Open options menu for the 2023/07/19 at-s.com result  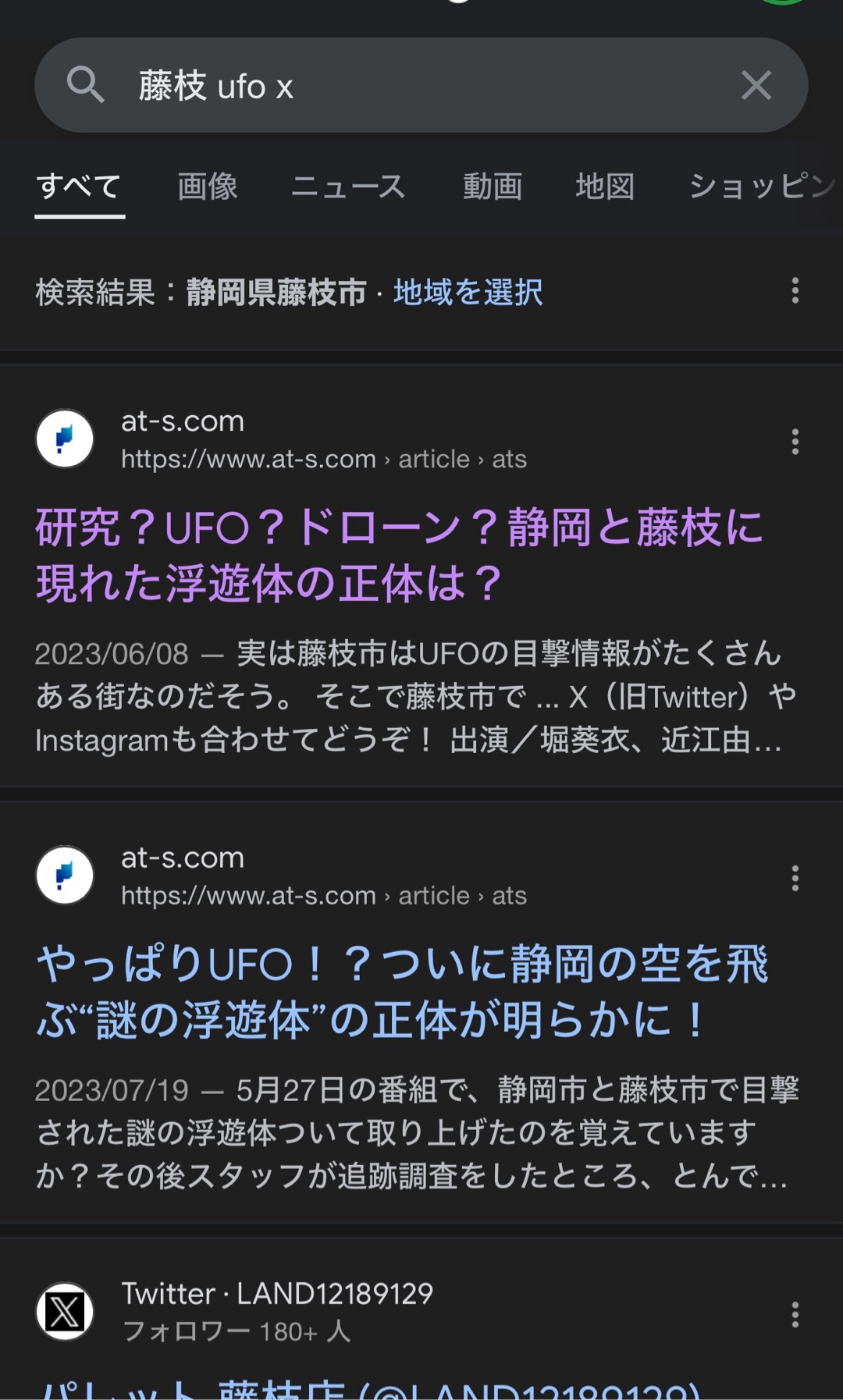(x=795, y=878)
